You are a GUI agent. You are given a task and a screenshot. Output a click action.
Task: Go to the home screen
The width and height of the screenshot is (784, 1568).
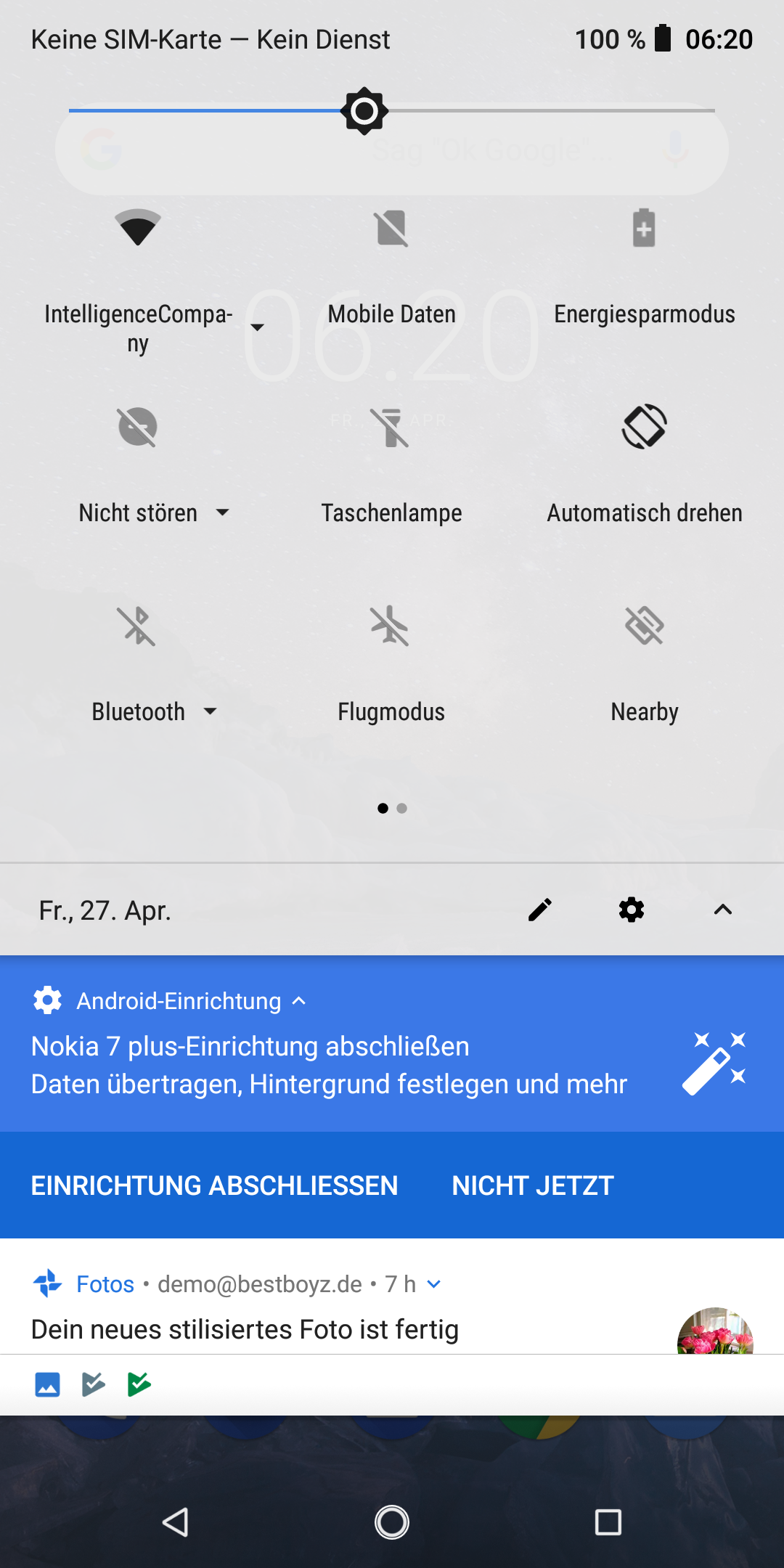click(392, 1522)
